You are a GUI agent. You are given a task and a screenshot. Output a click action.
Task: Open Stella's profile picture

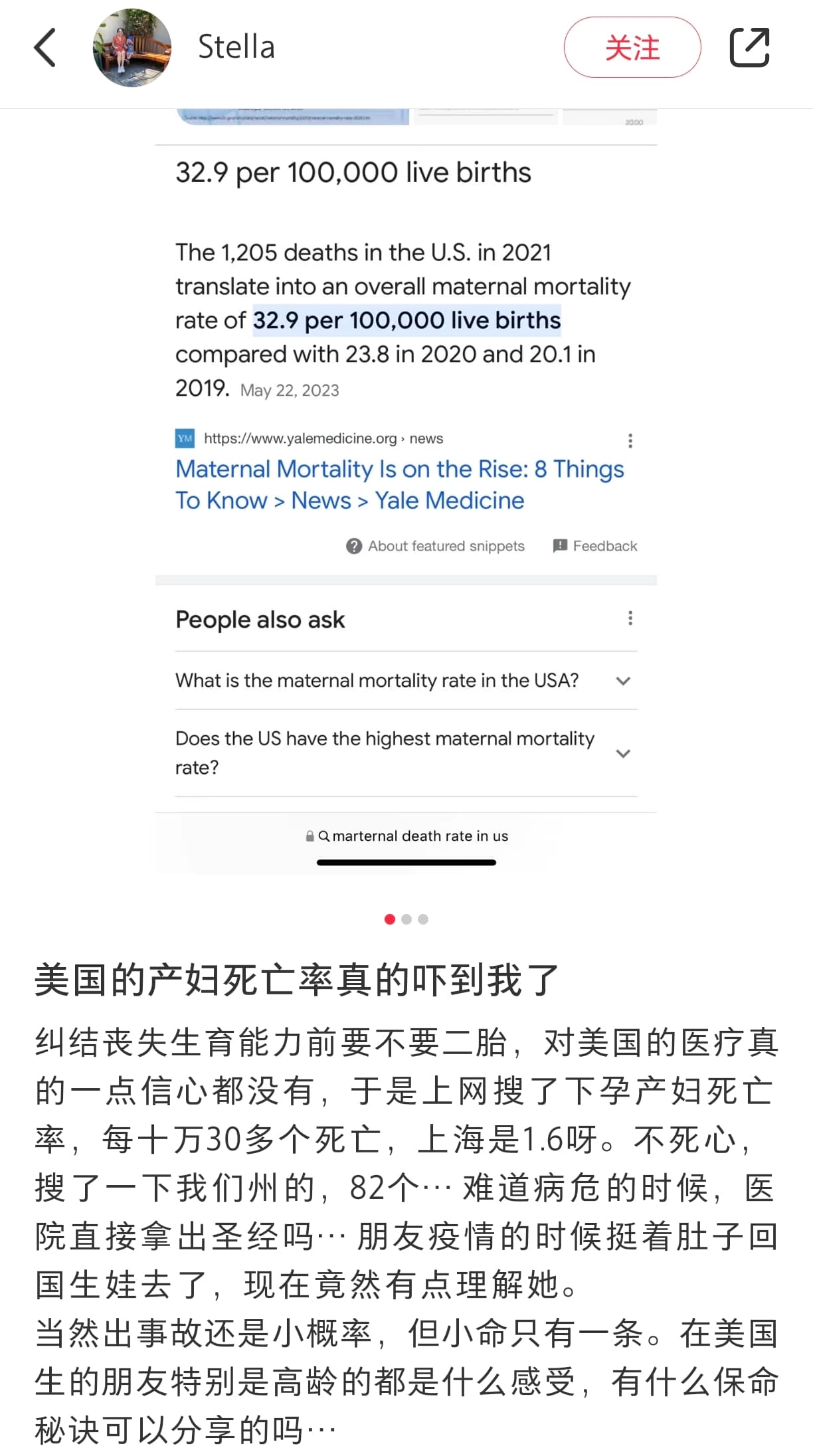pyautogui.click(x=132, y=48)
